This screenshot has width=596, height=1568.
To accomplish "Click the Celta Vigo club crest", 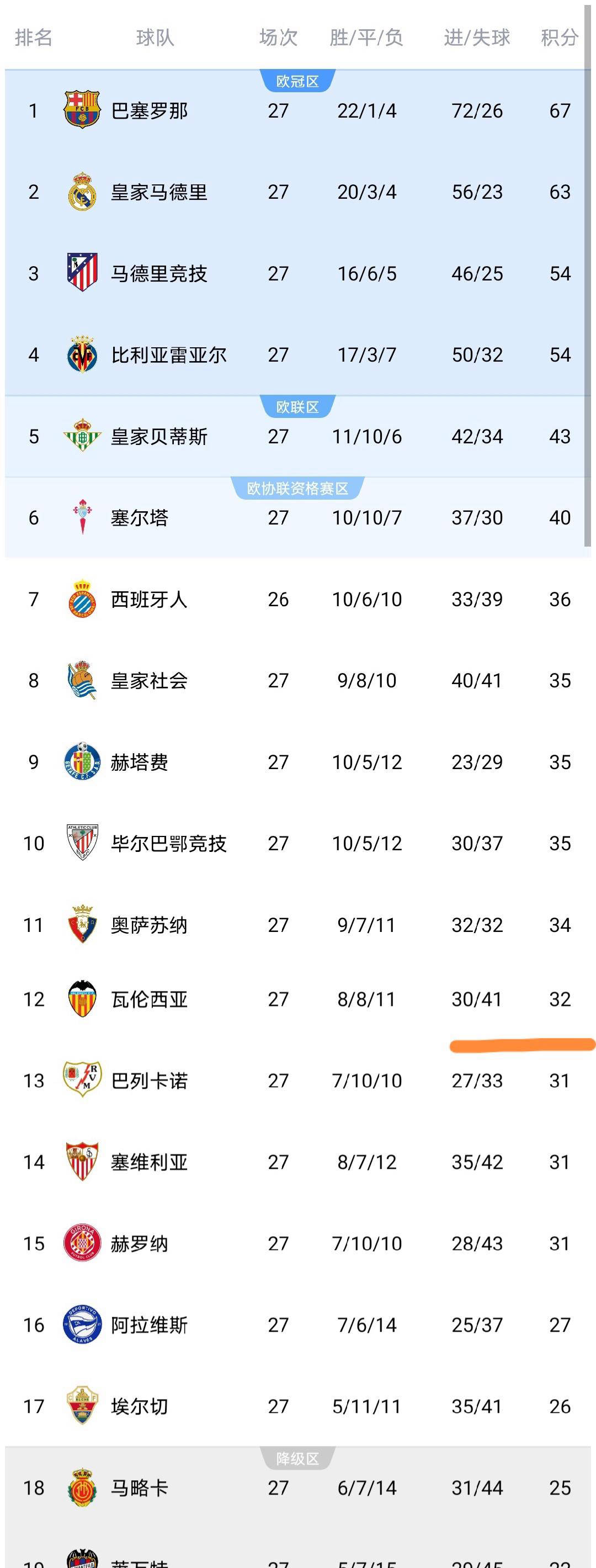I will 82,518.
